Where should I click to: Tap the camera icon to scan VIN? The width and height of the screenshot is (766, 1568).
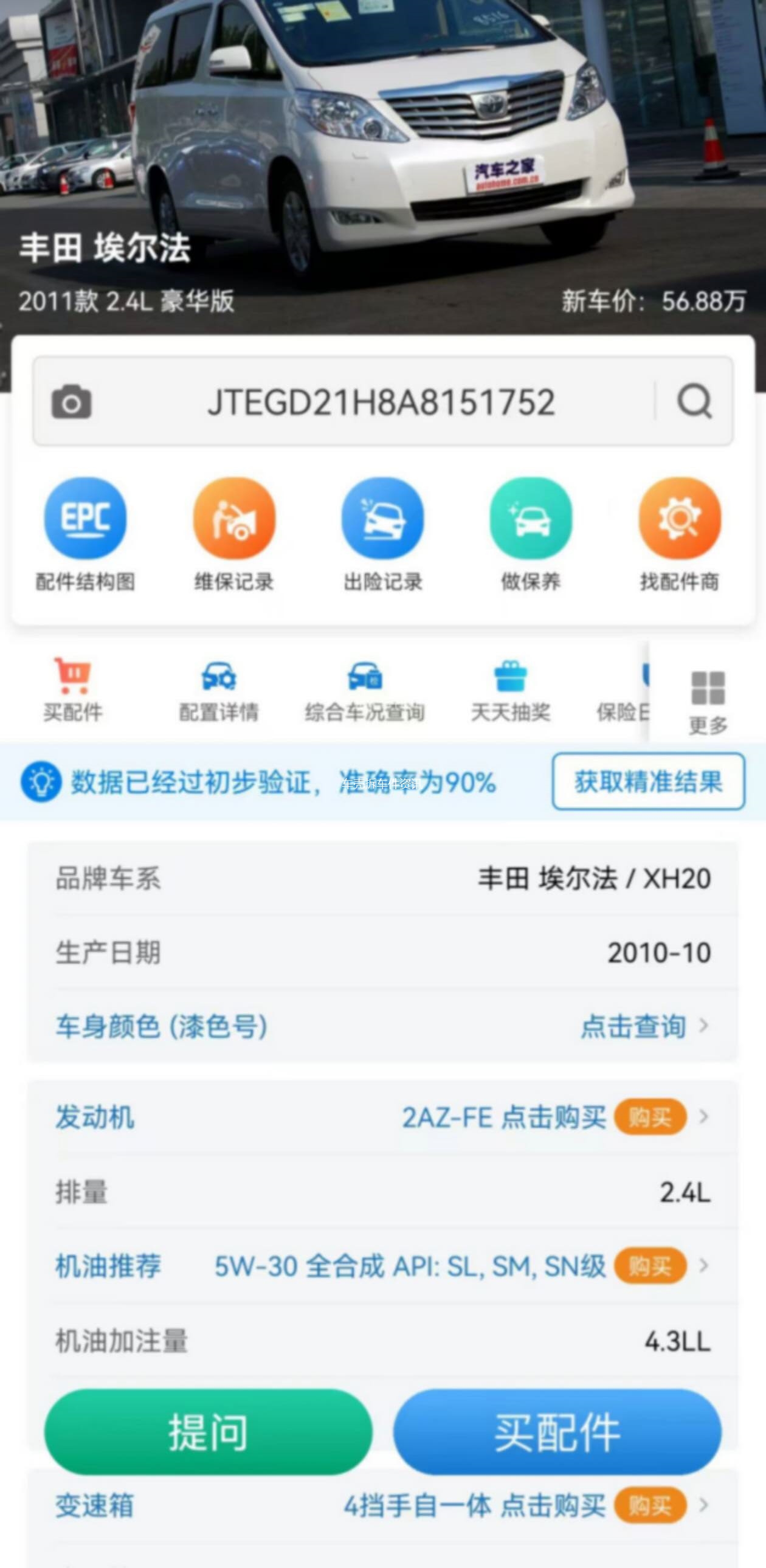71,402
